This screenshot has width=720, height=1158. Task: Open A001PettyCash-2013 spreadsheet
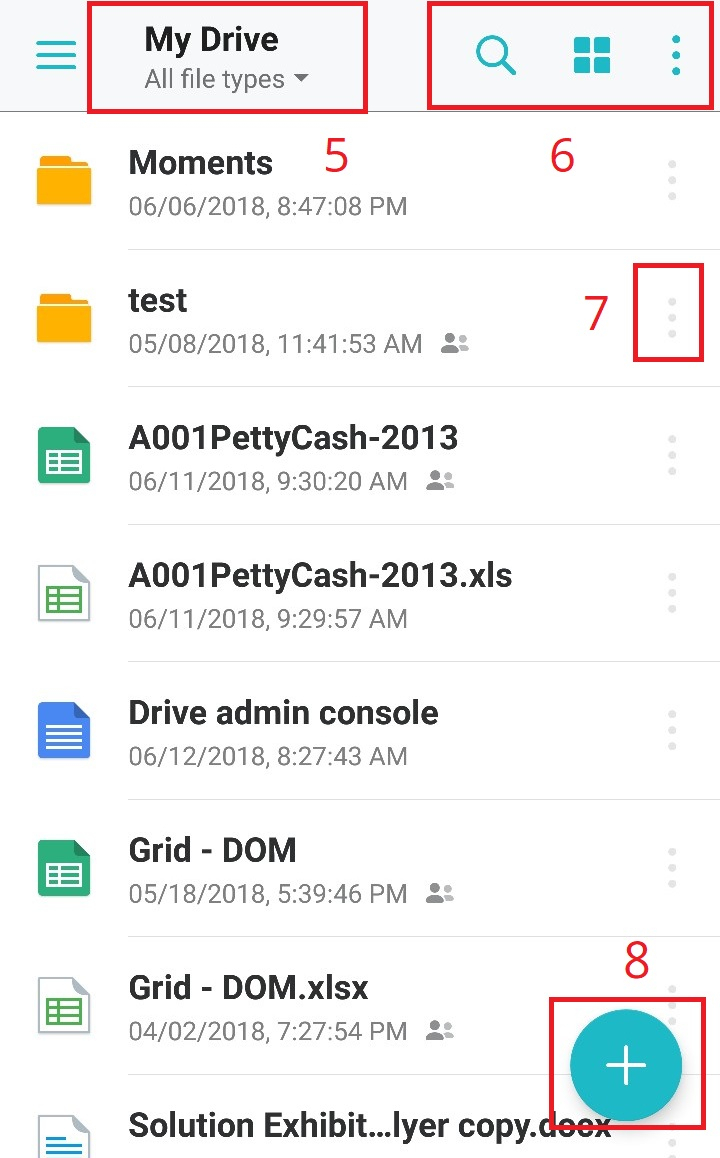(x=300, y=456)
